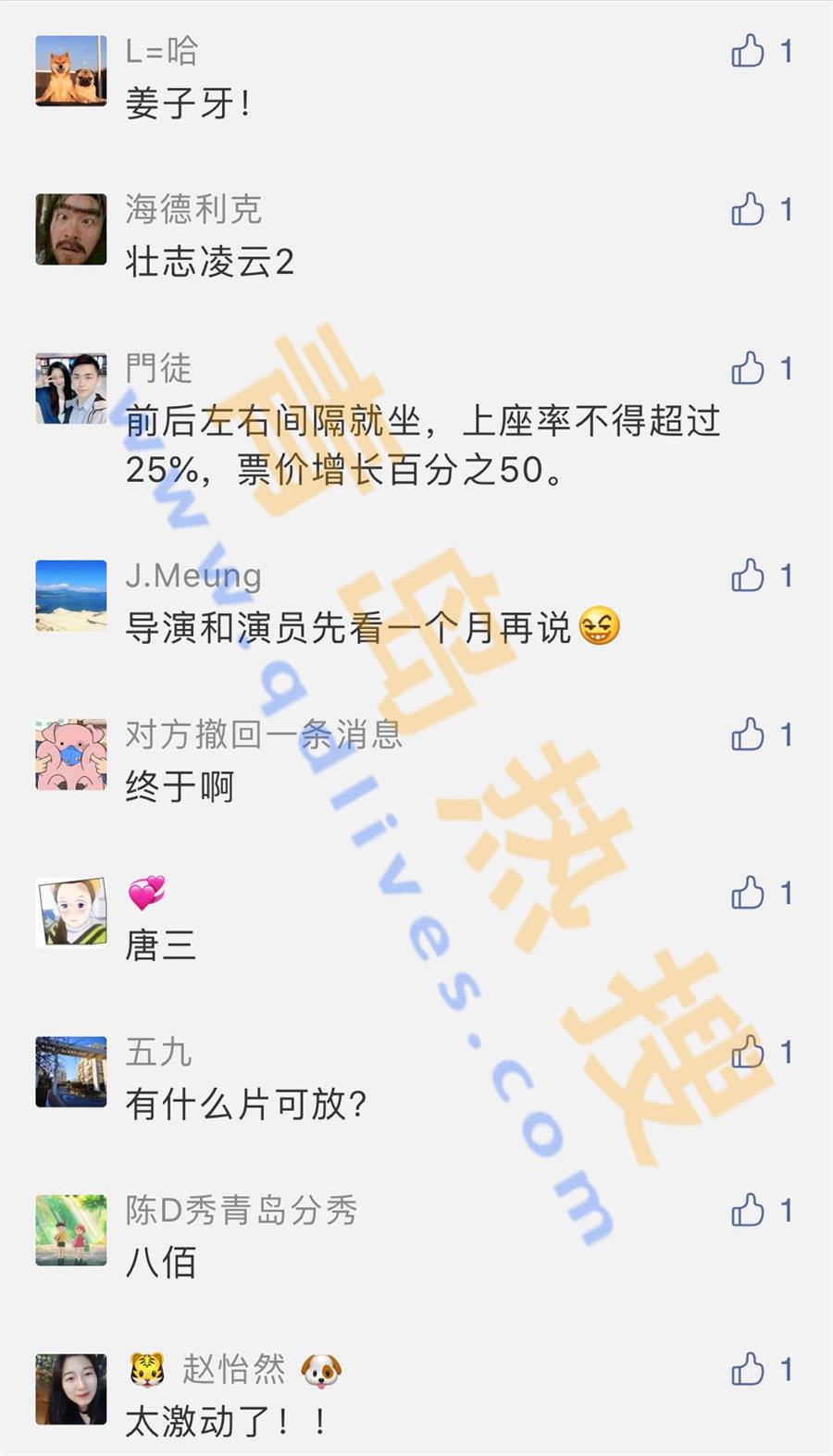Like the comment 终于啊

click(748, 735)
